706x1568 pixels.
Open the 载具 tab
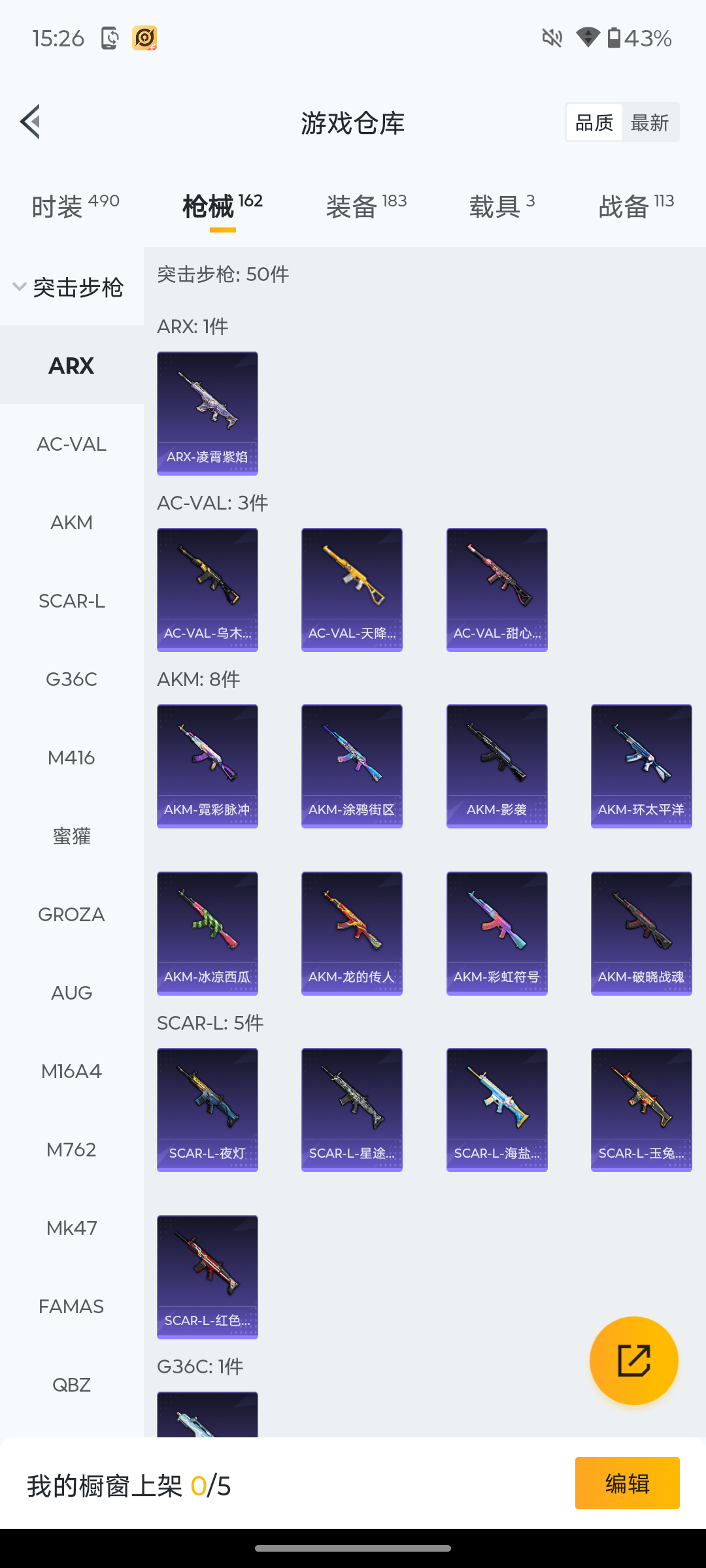(501, 206)
